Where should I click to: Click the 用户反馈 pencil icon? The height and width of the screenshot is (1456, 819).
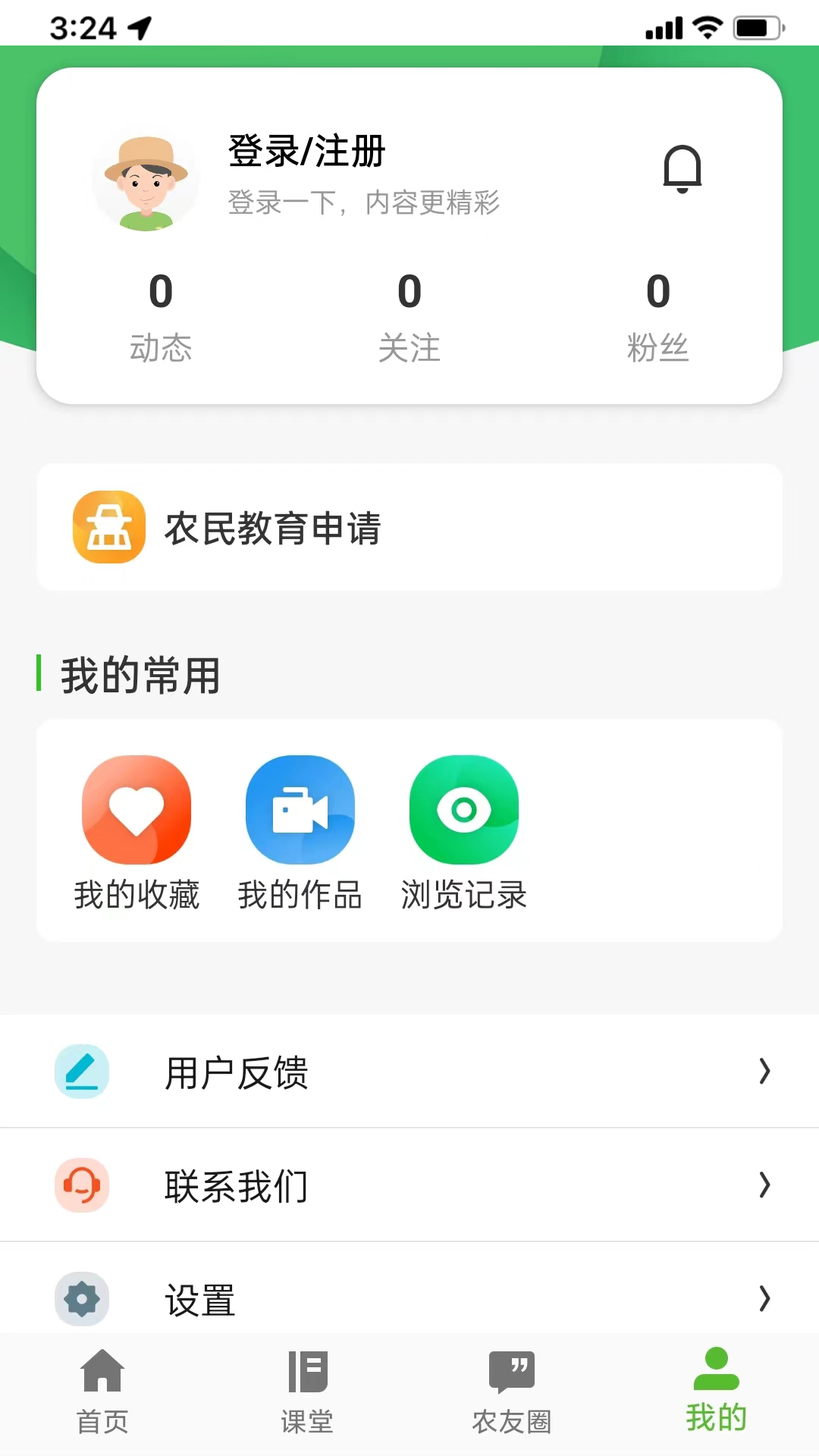point(81,1072)
